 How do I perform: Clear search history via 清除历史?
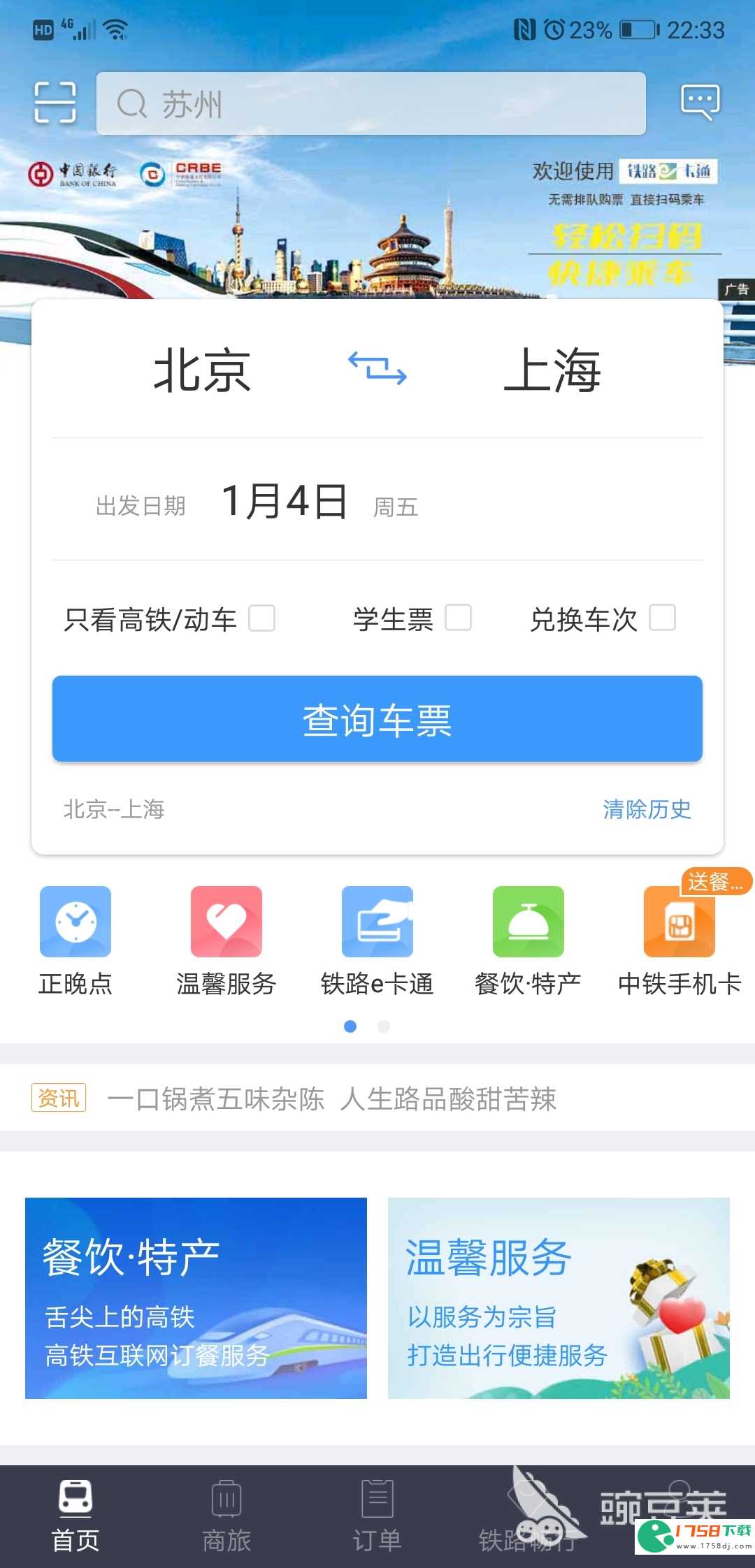pos(647,809)
